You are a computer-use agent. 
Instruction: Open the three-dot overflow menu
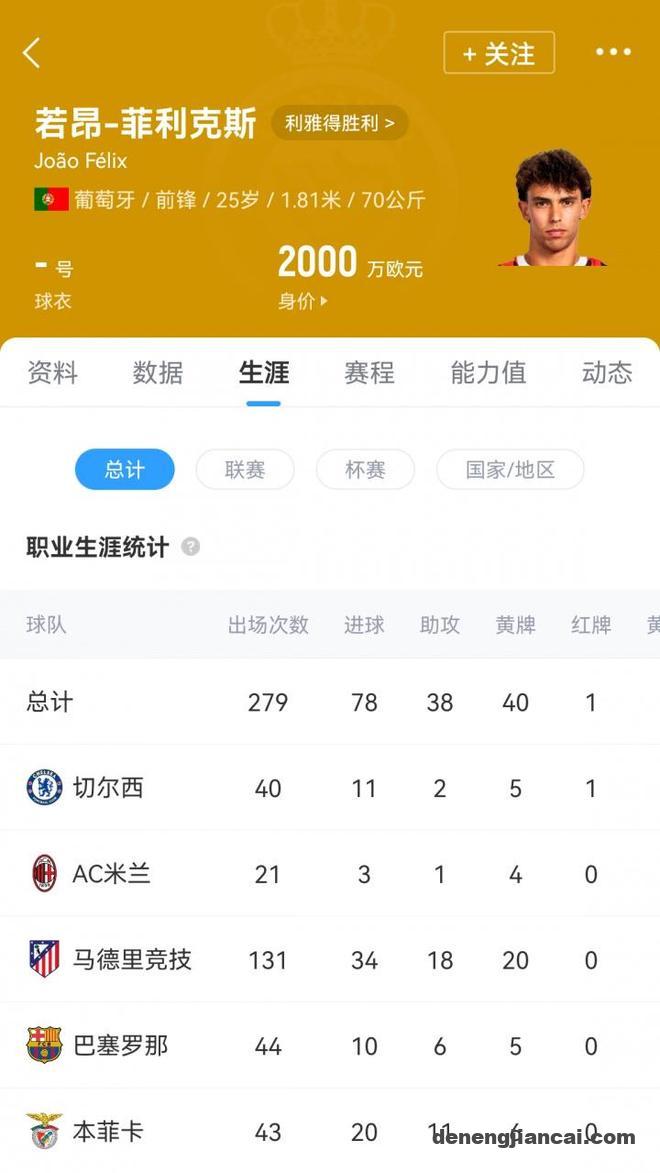coord(613,53)
